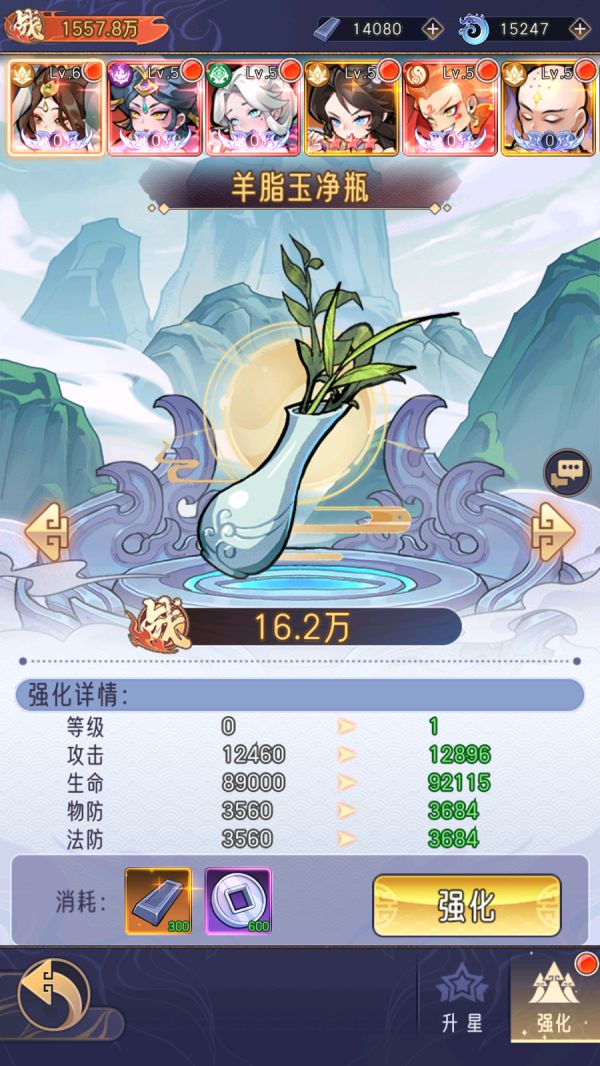Select the white-haired third hero
Image resolution: width=600 pixels, height=1066 pixels.
pyautogui.click(x=253, y=108)
